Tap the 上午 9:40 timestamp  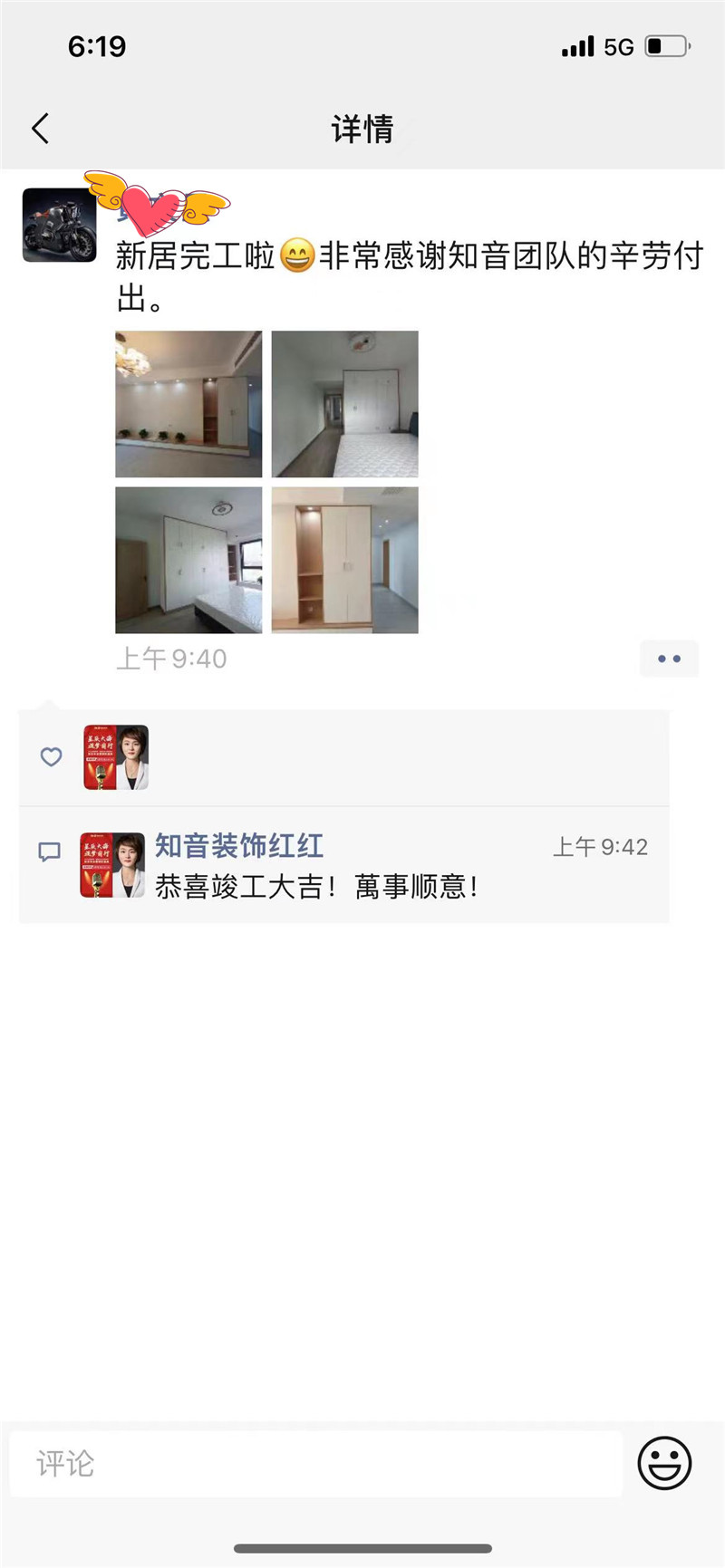coord(171,659)
